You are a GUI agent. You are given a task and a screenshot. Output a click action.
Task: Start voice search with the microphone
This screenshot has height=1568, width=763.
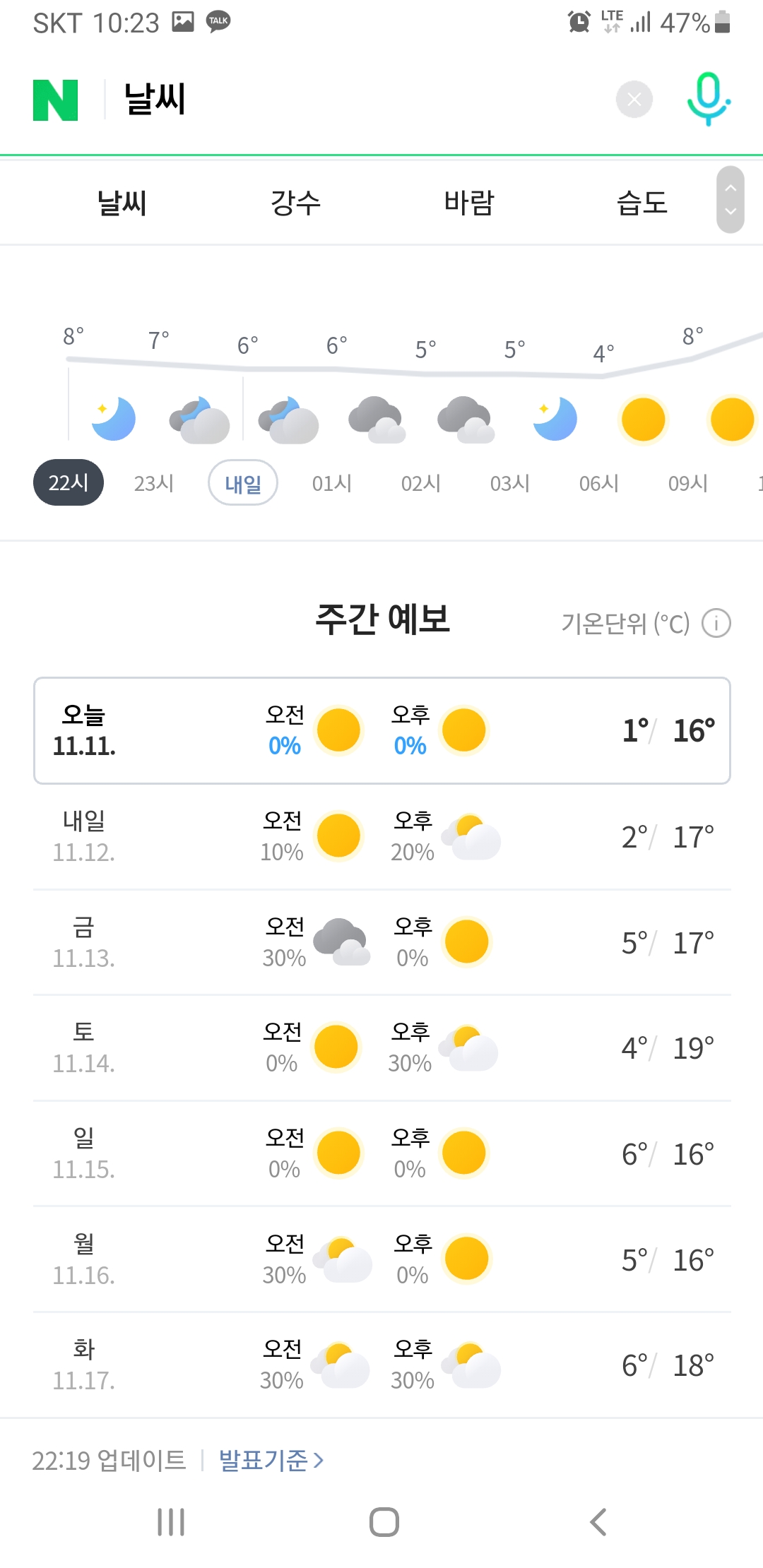(709, 100)
